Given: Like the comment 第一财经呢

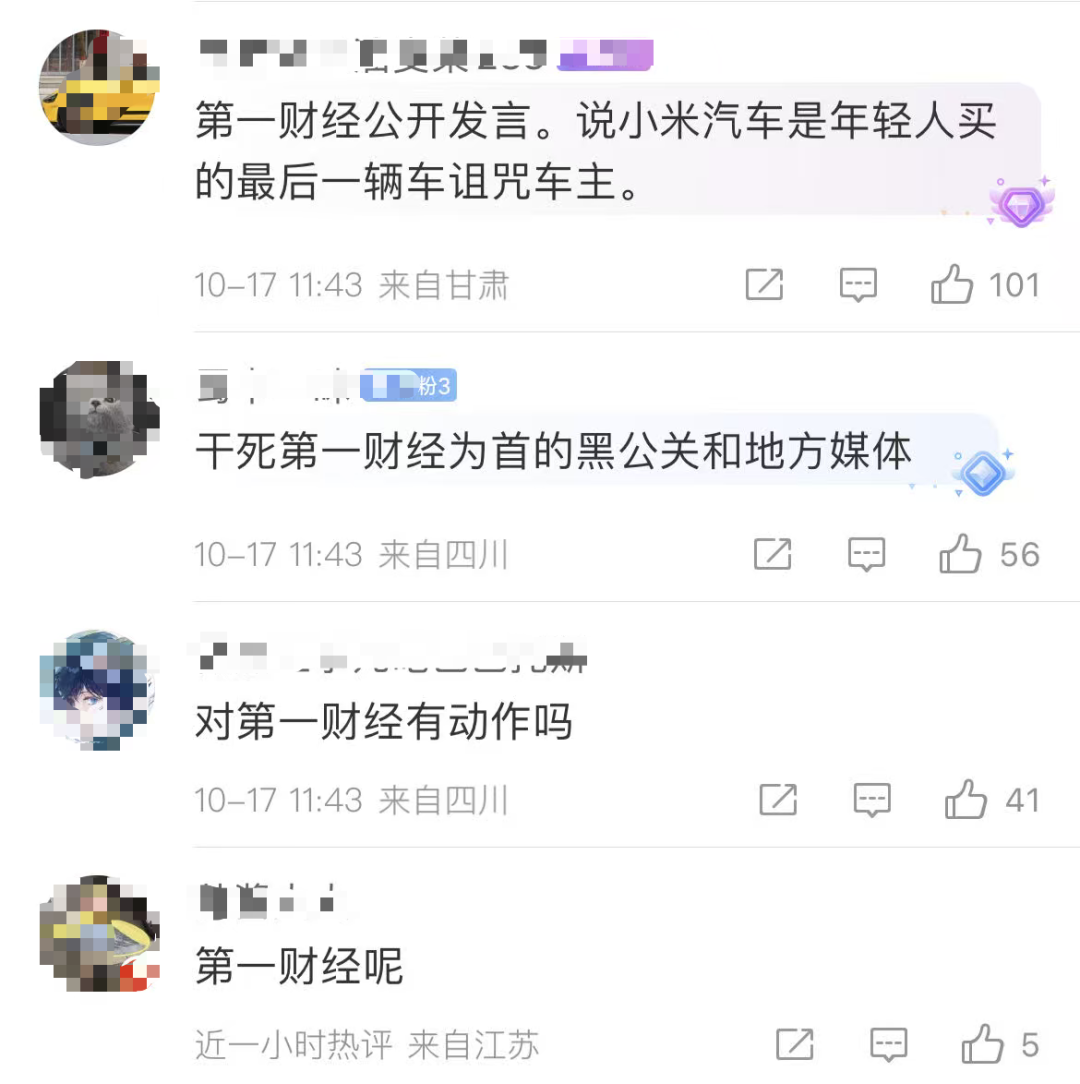Looking at the screenshot, I should point(982,1045).
